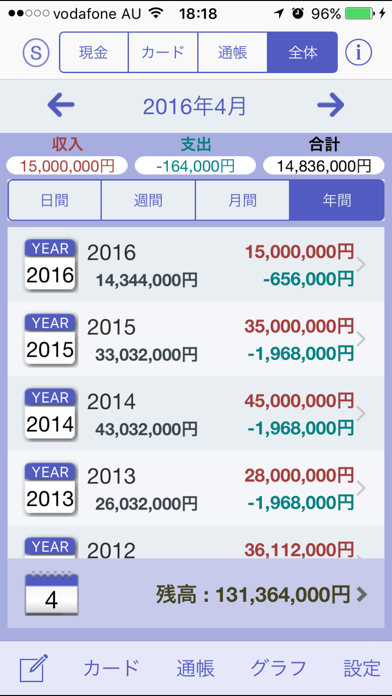Viewport: 392px width, 696px height.
Task: Open the 2016 year row
Action: coord(196,265)
